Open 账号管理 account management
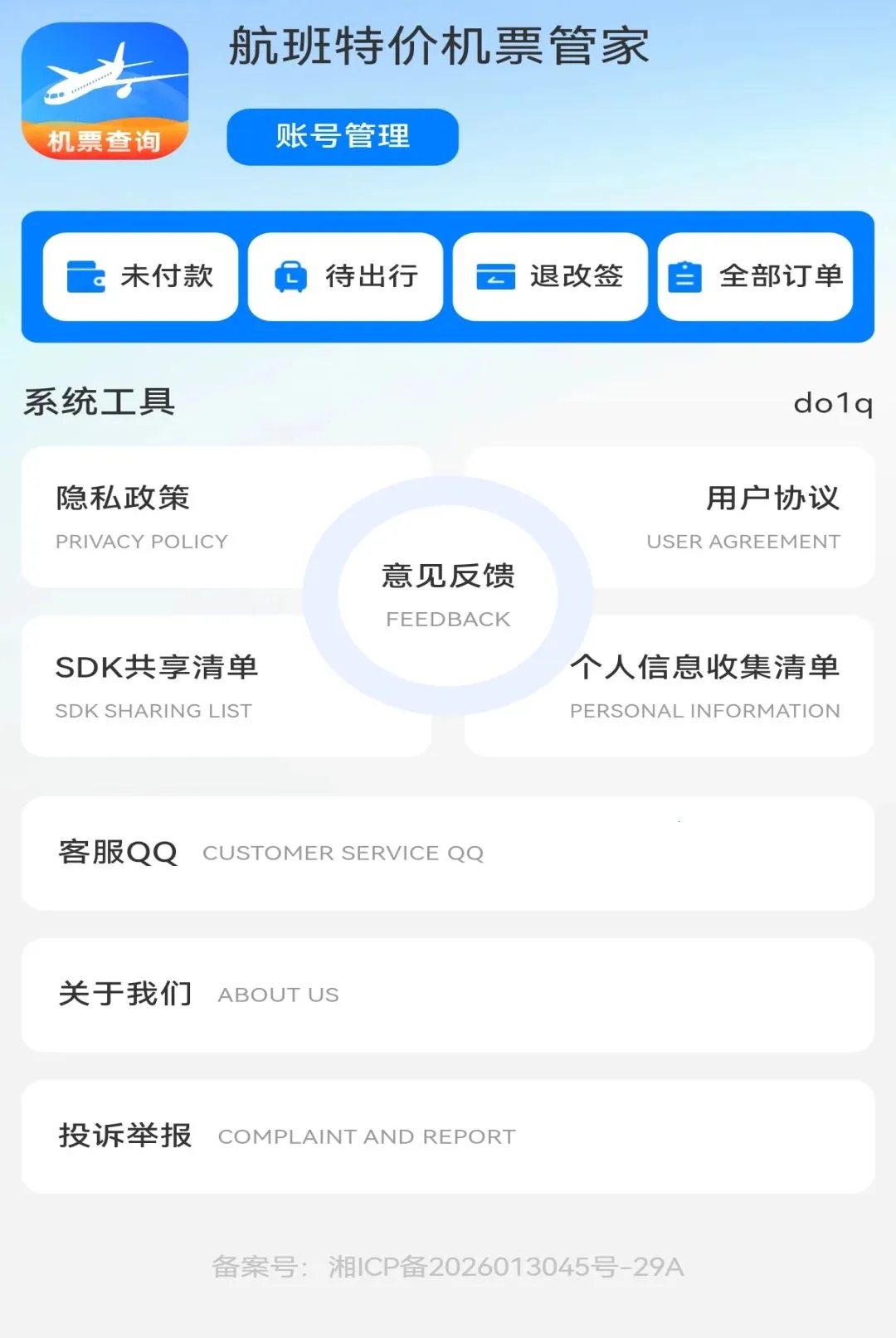The image size is (896, 1338). [343, 137]
